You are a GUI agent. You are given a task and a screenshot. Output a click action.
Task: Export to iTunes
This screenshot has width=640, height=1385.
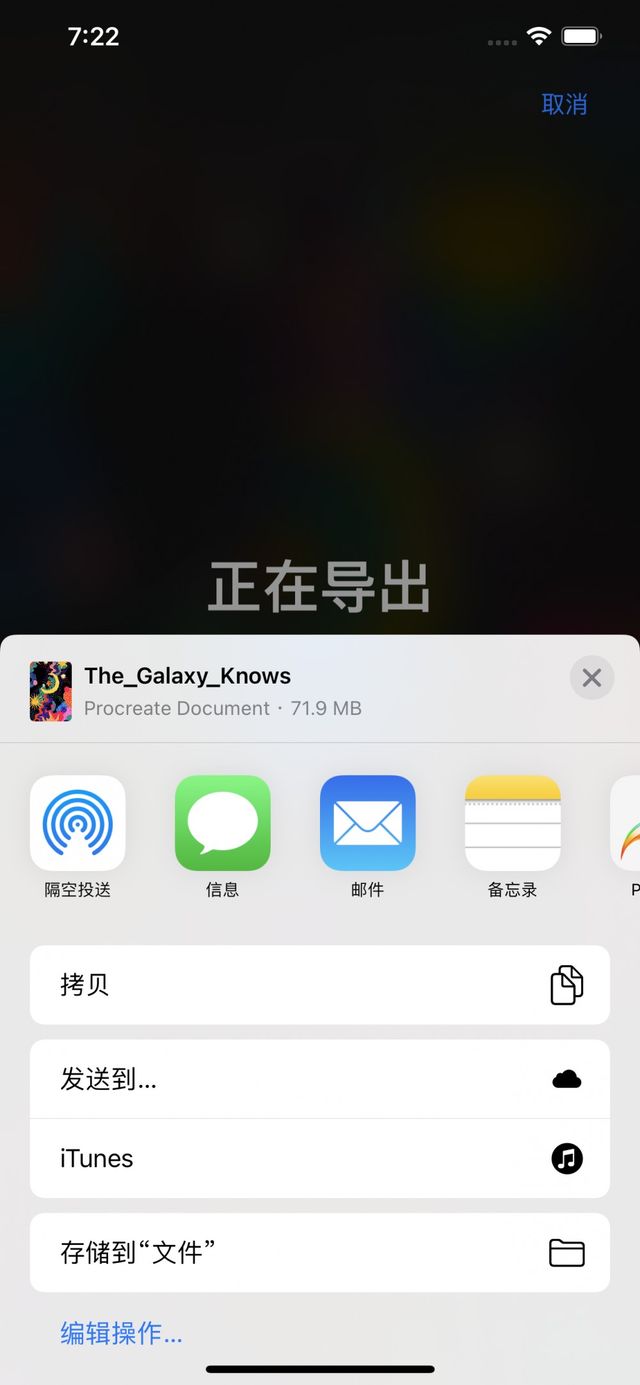320,1159
